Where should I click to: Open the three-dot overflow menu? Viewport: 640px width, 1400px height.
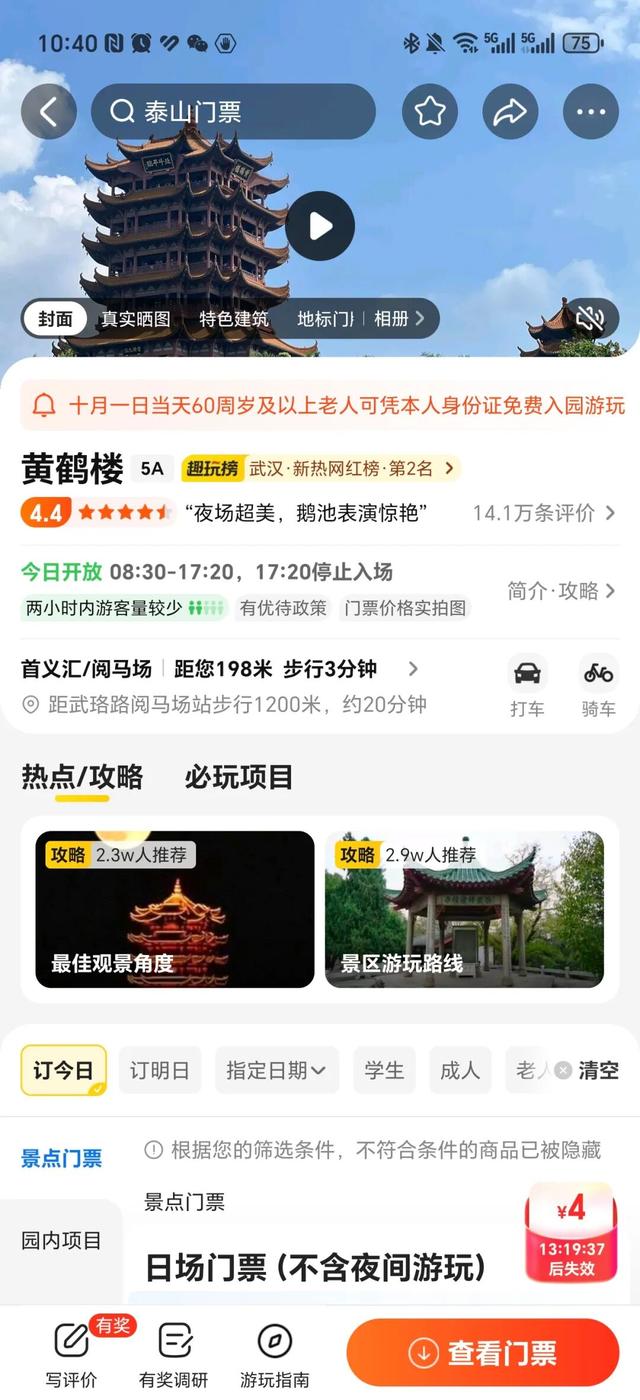point(591,111)
